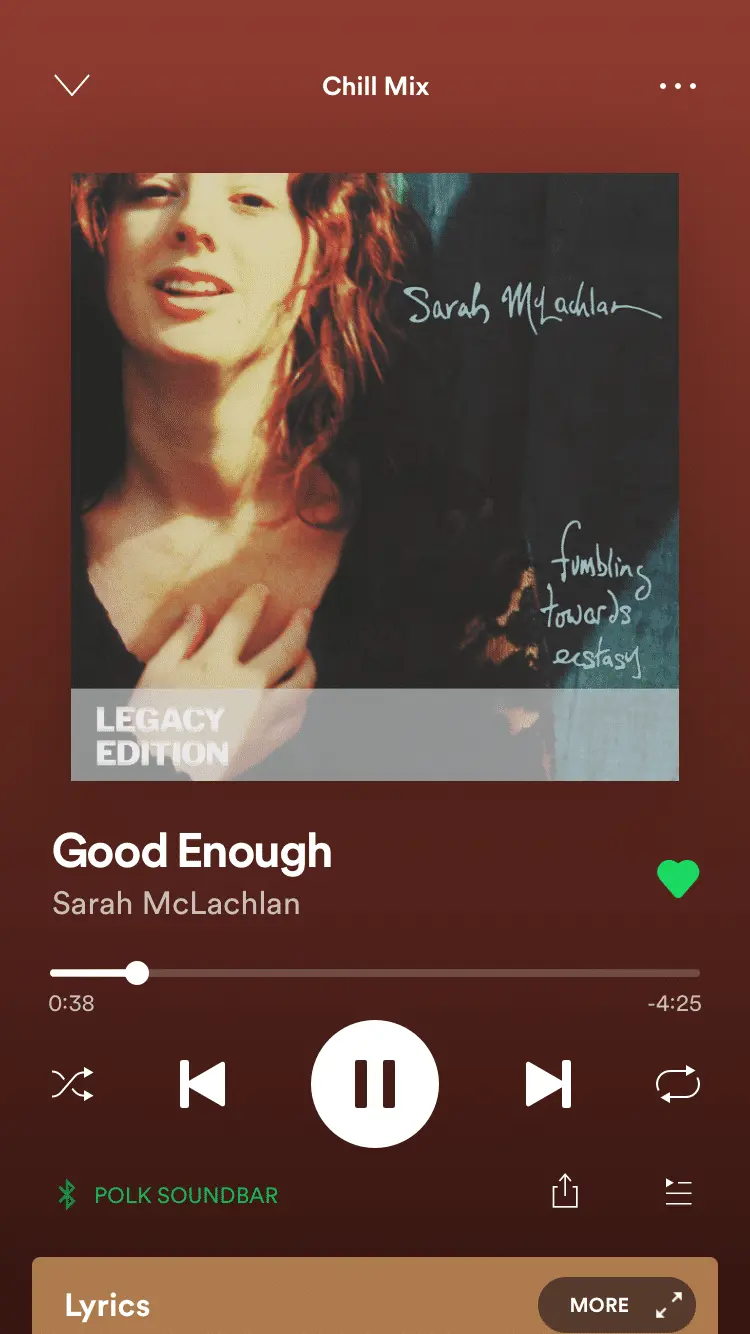This screenshot has width=750, height=1334.
Task: Expand lyrics with the MORE button
Action: [616, 1305]
